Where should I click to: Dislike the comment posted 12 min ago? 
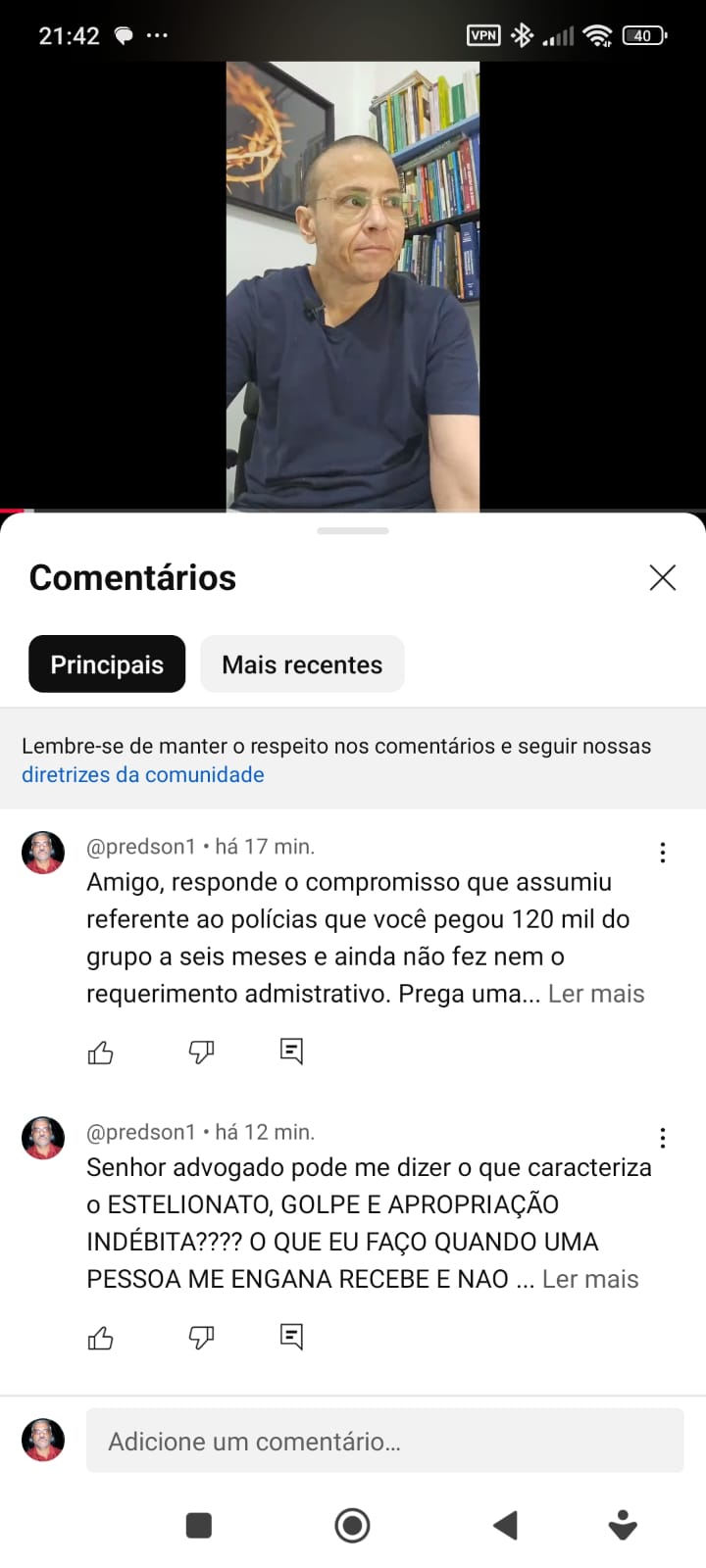[201, 1338]
